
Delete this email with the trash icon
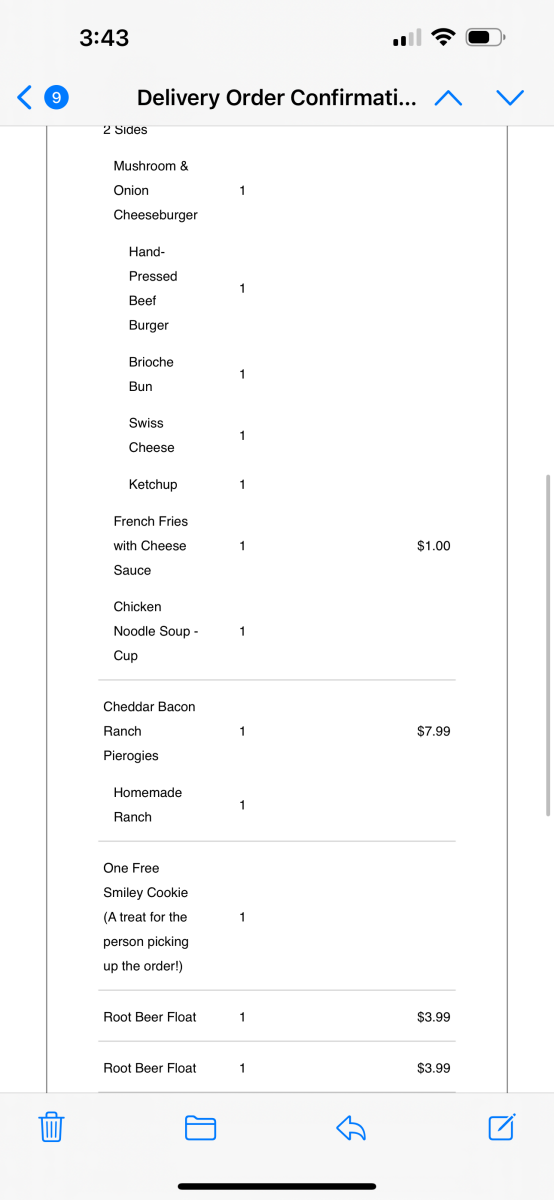click(51, 1128)
